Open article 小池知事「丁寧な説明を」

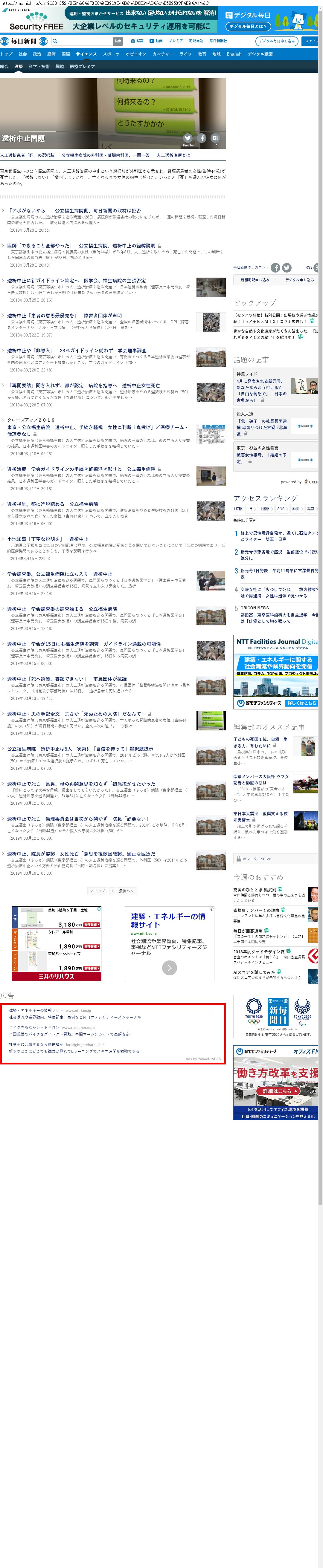pos(48,539)
